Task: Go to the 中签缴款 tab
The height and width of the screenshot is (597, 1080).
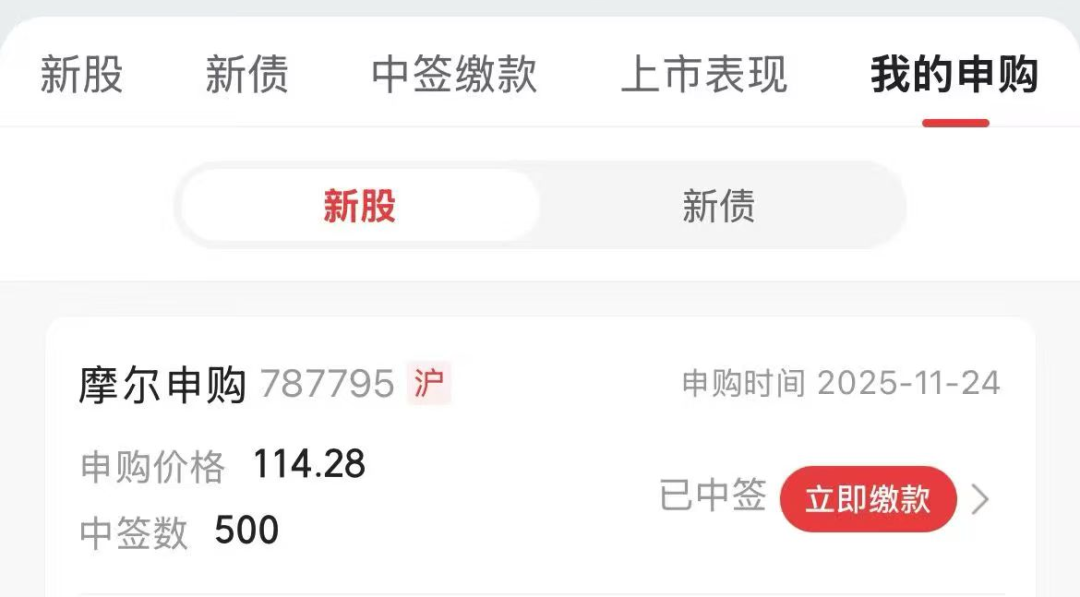Action: coord(454,75)
